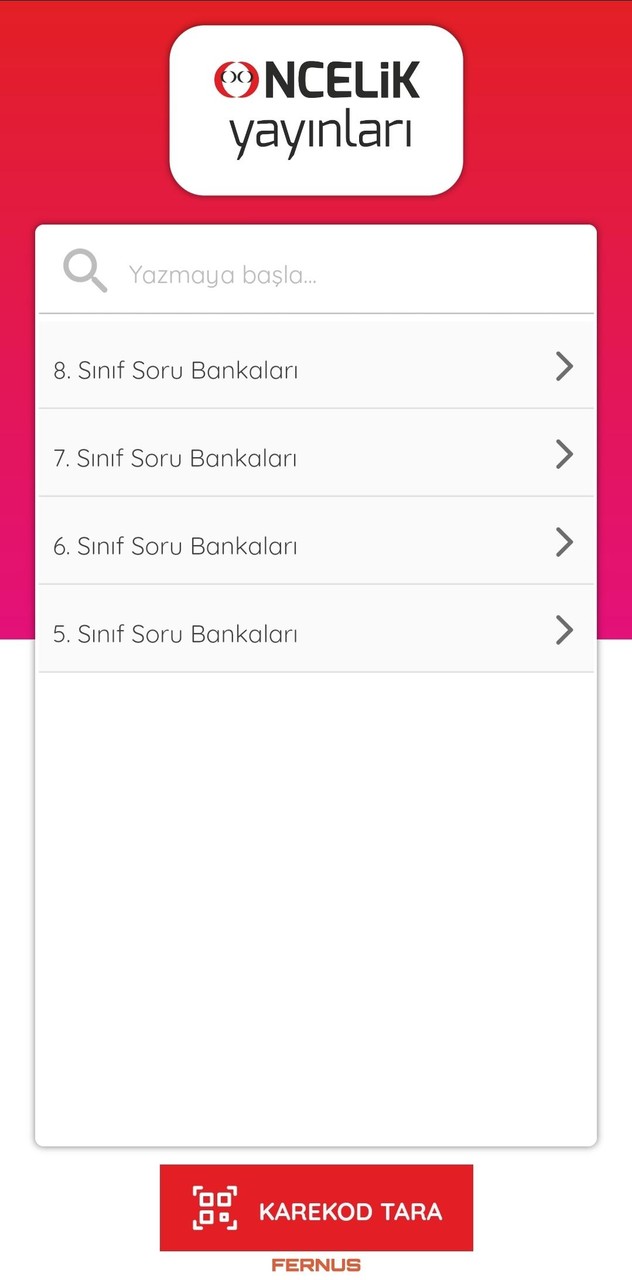Open 8. Sınıf Soru Bankaları

tap(315, 369)
